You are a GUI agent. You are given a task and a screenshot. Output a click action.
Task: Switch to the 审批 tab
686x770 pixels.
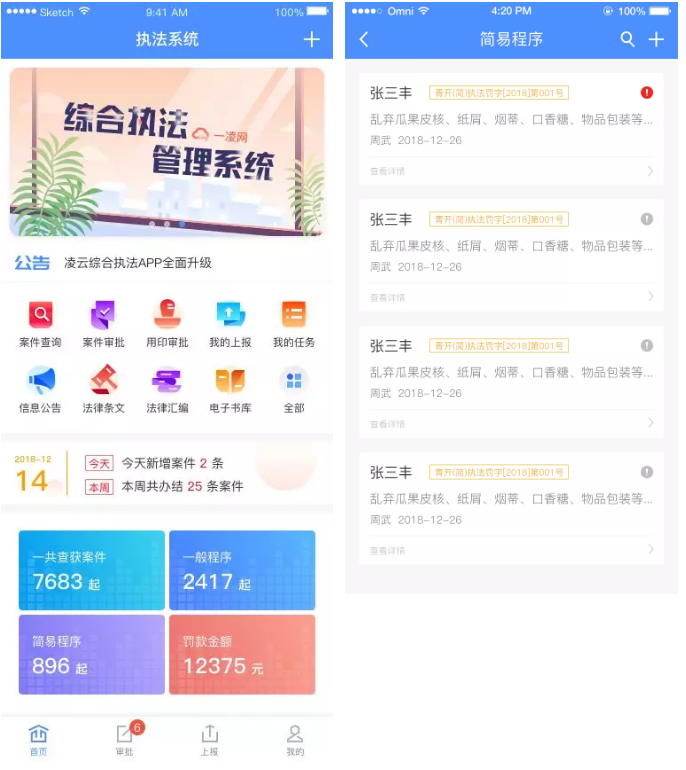point(124,740)
